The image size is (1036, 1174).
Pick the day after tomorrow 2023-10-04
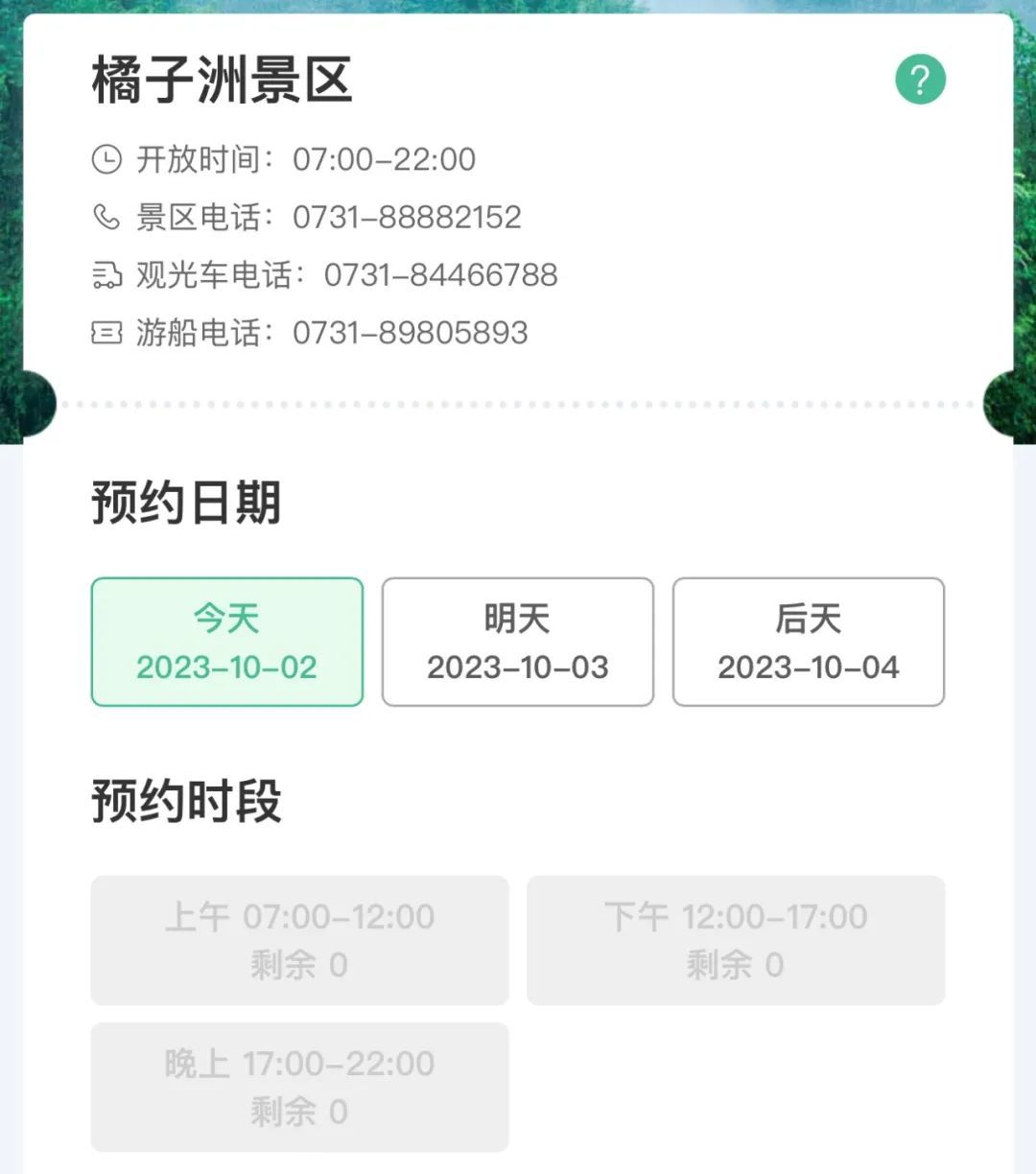[809, 642]
